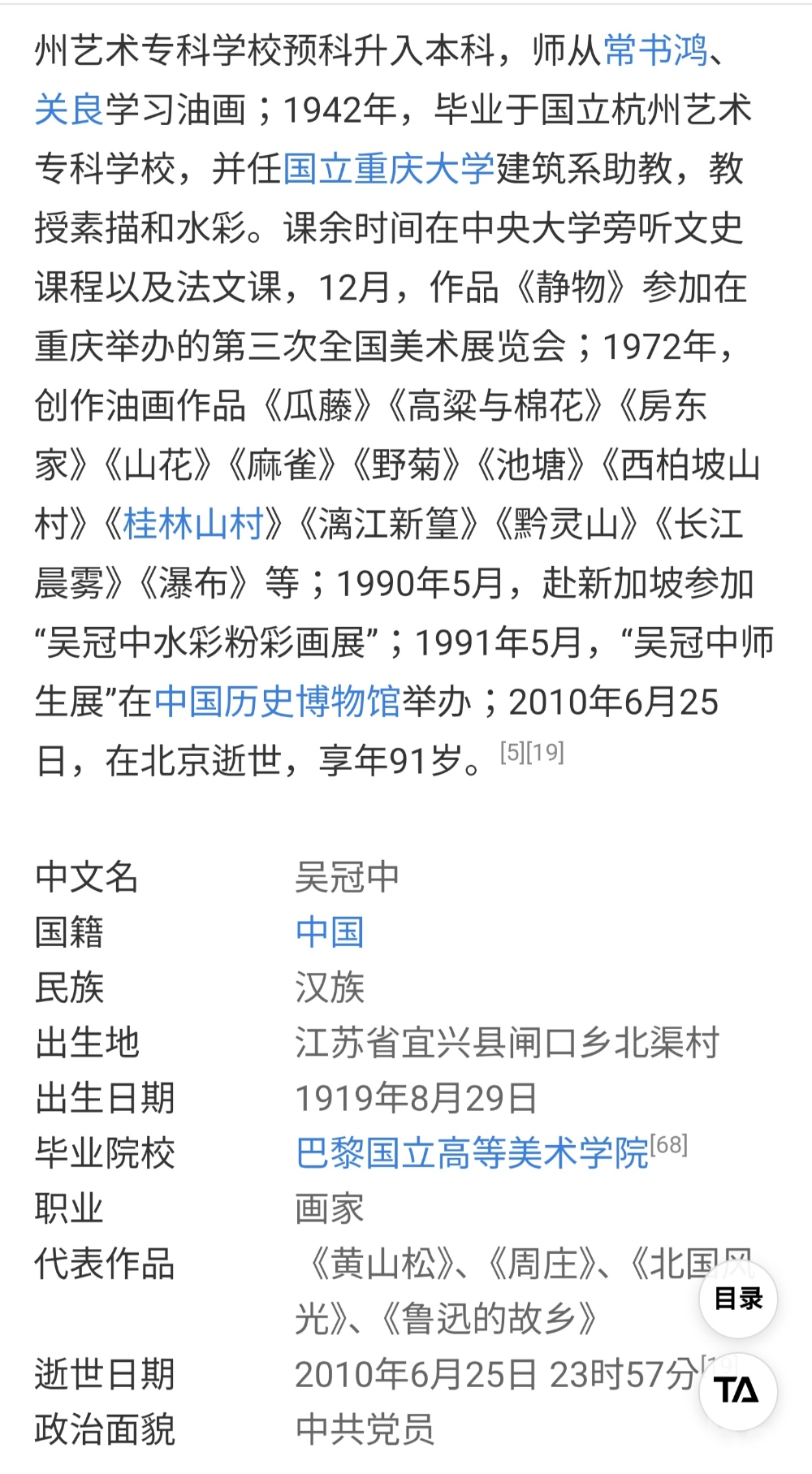Tap the TA floating button
The width and height of the screenshot is (812, 1474).
(737, 1391)
